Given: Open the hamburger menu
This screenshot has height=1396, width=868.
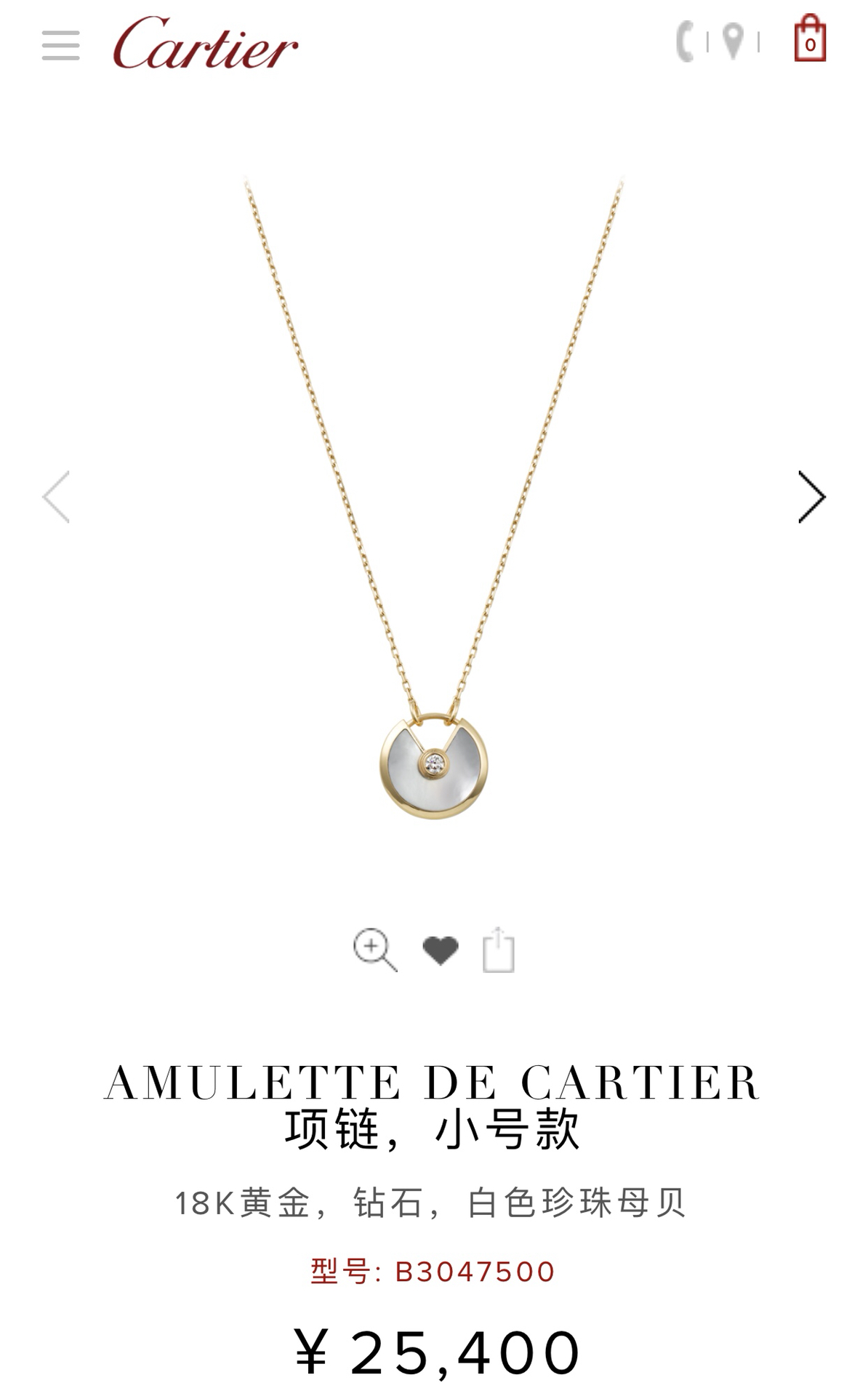Looking at the screenshot, I should (60, 45).
